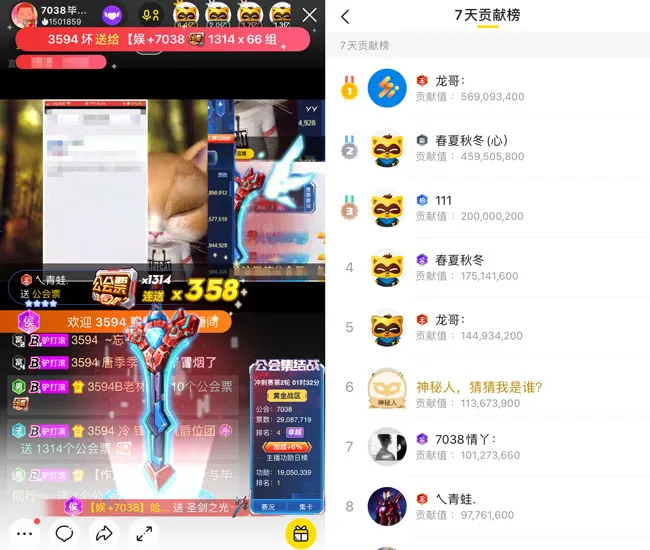Open 龙哥 ranked fifth
The width and height of the screenshot is (650, 550).
pyautogui.click(x=487, y=327)
